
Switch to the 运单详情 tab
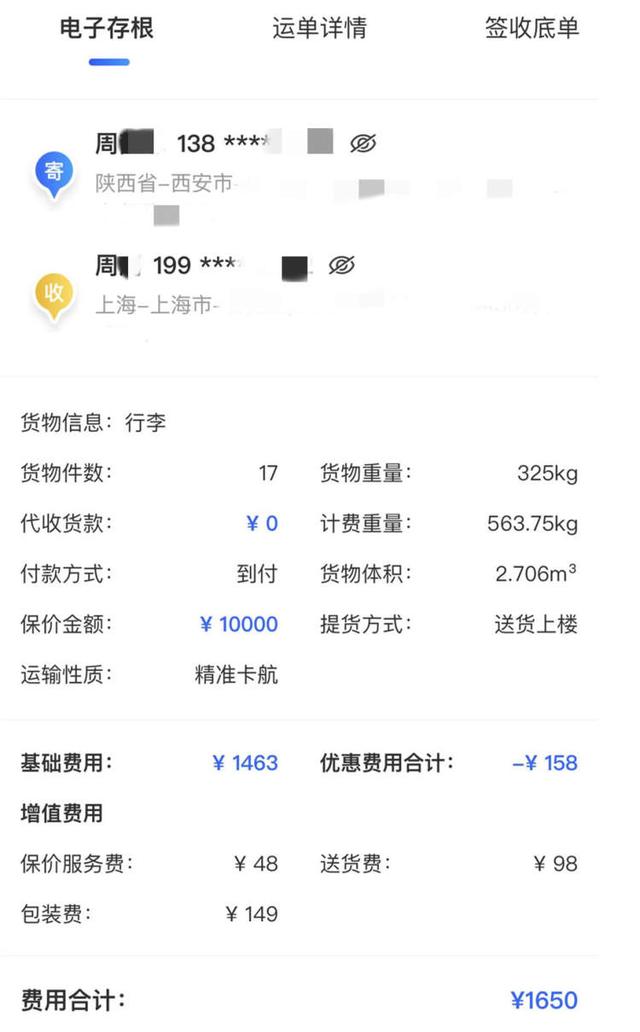[319, 28]
